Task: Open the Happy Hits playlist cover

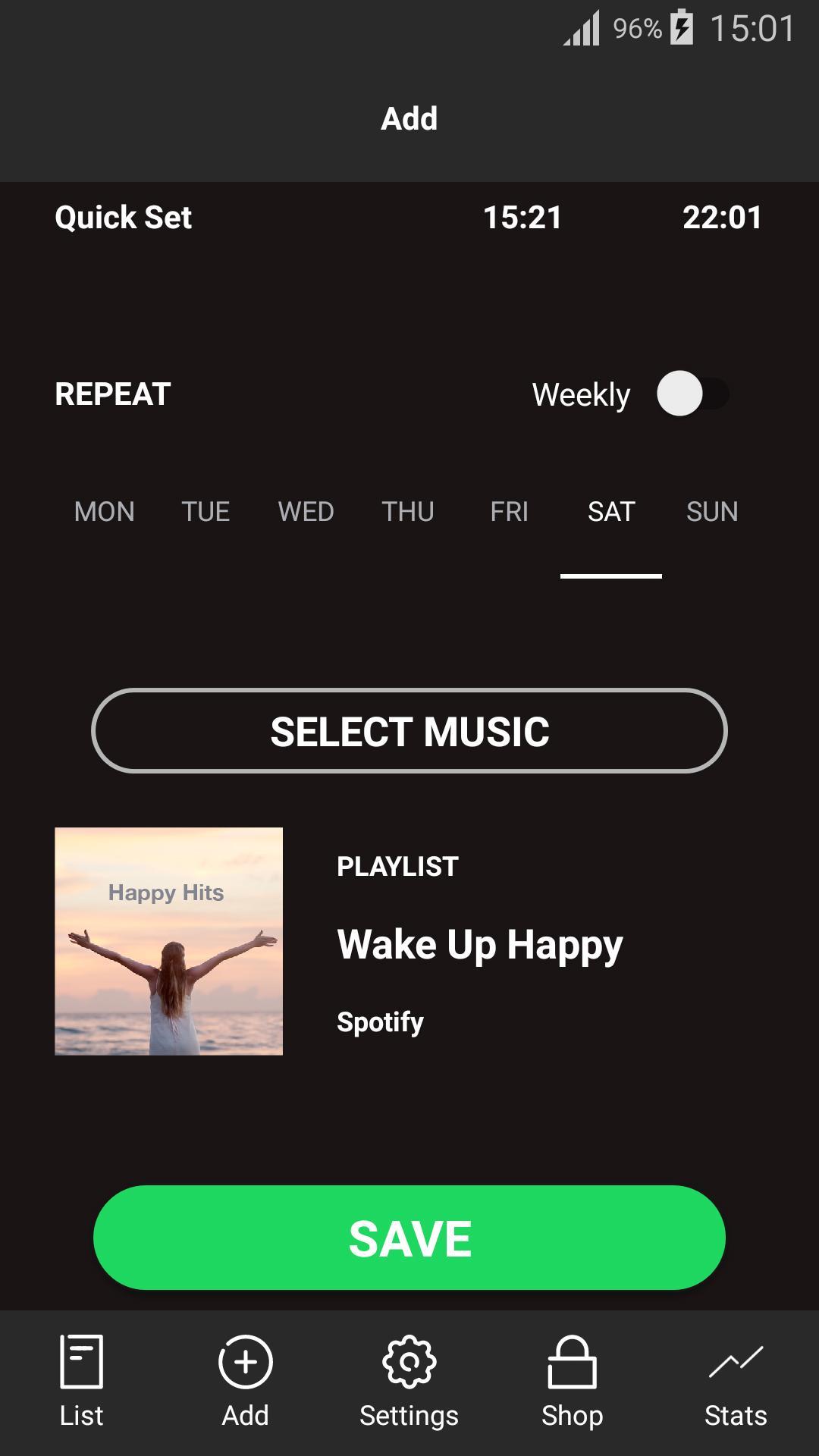Action: 168,941
